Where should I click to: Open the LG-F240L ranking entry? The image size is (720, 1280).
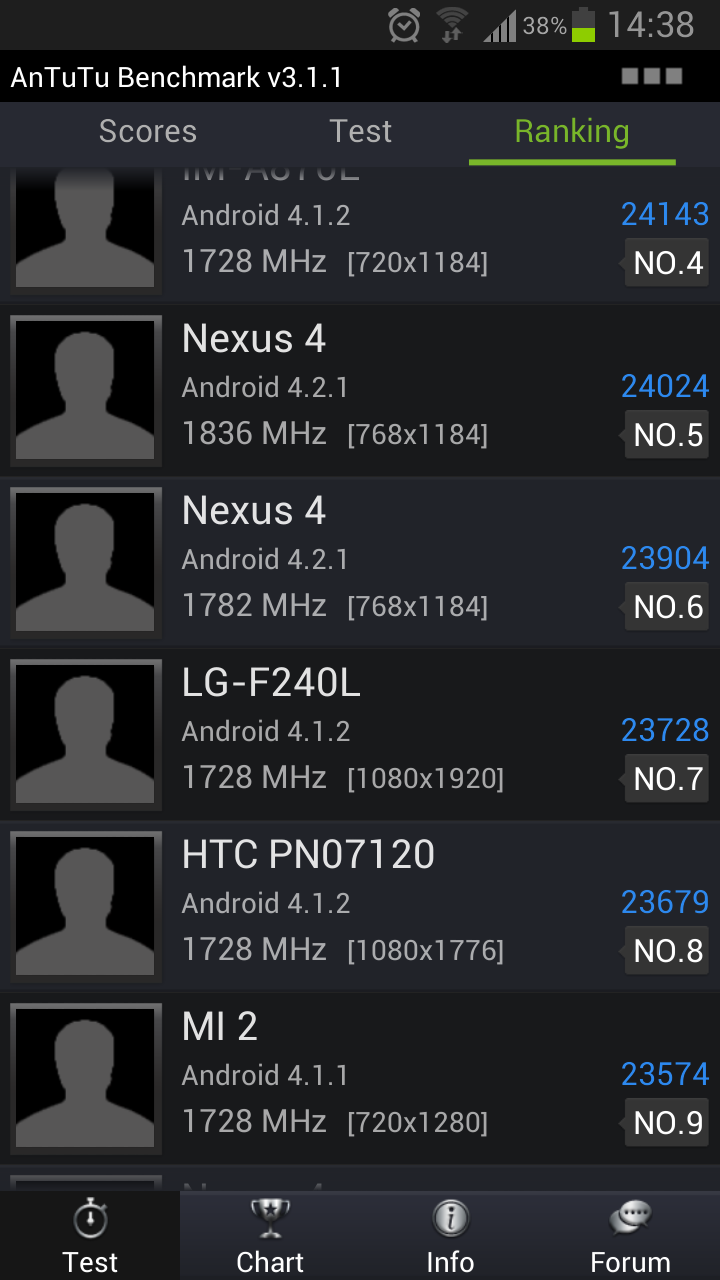[360, 732]
